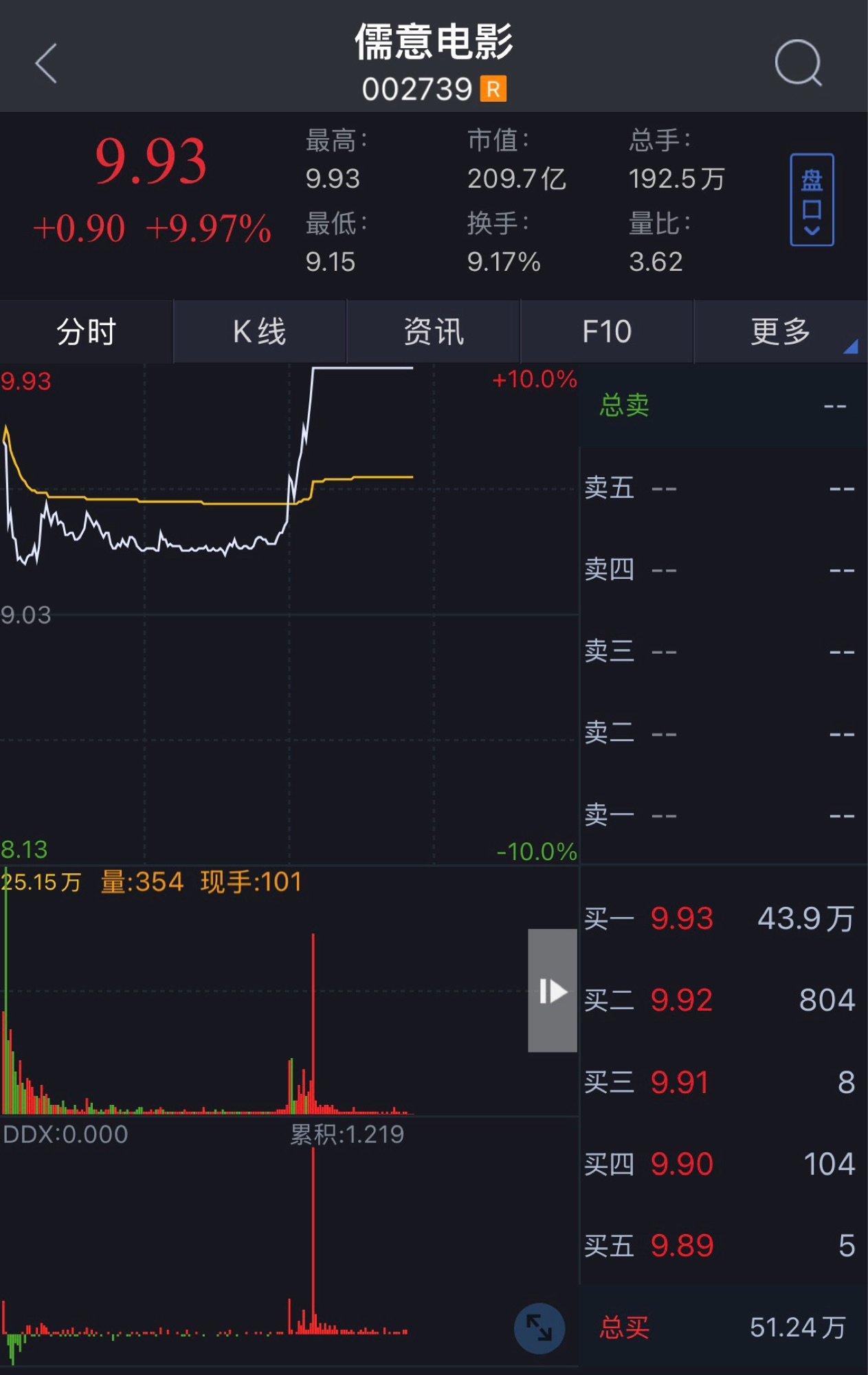Select the 买五 bid at 9.89

point(720,1246)
